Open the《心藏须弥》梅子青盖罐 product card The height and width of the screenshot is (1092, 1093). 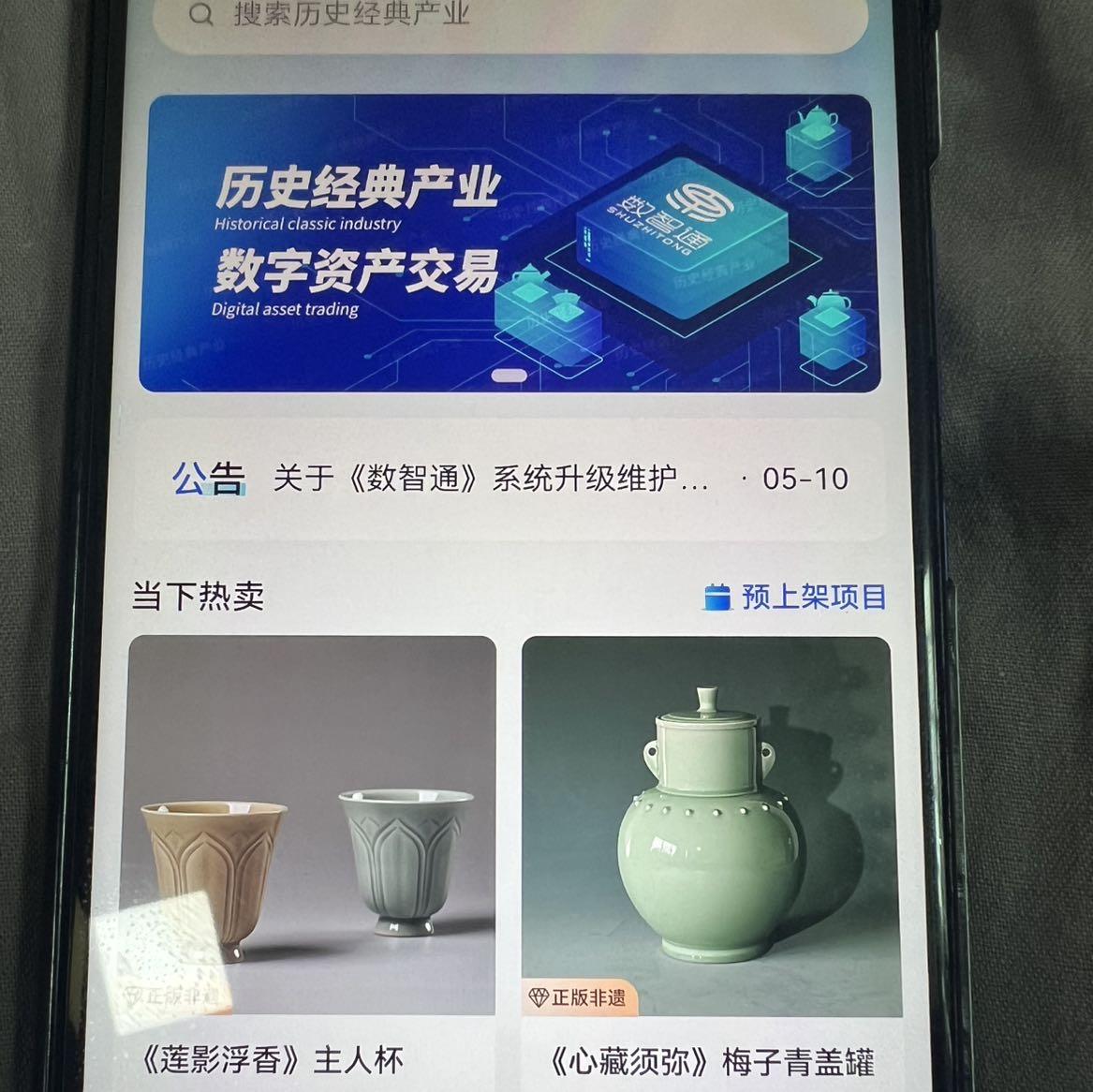[x=708, y=843]
